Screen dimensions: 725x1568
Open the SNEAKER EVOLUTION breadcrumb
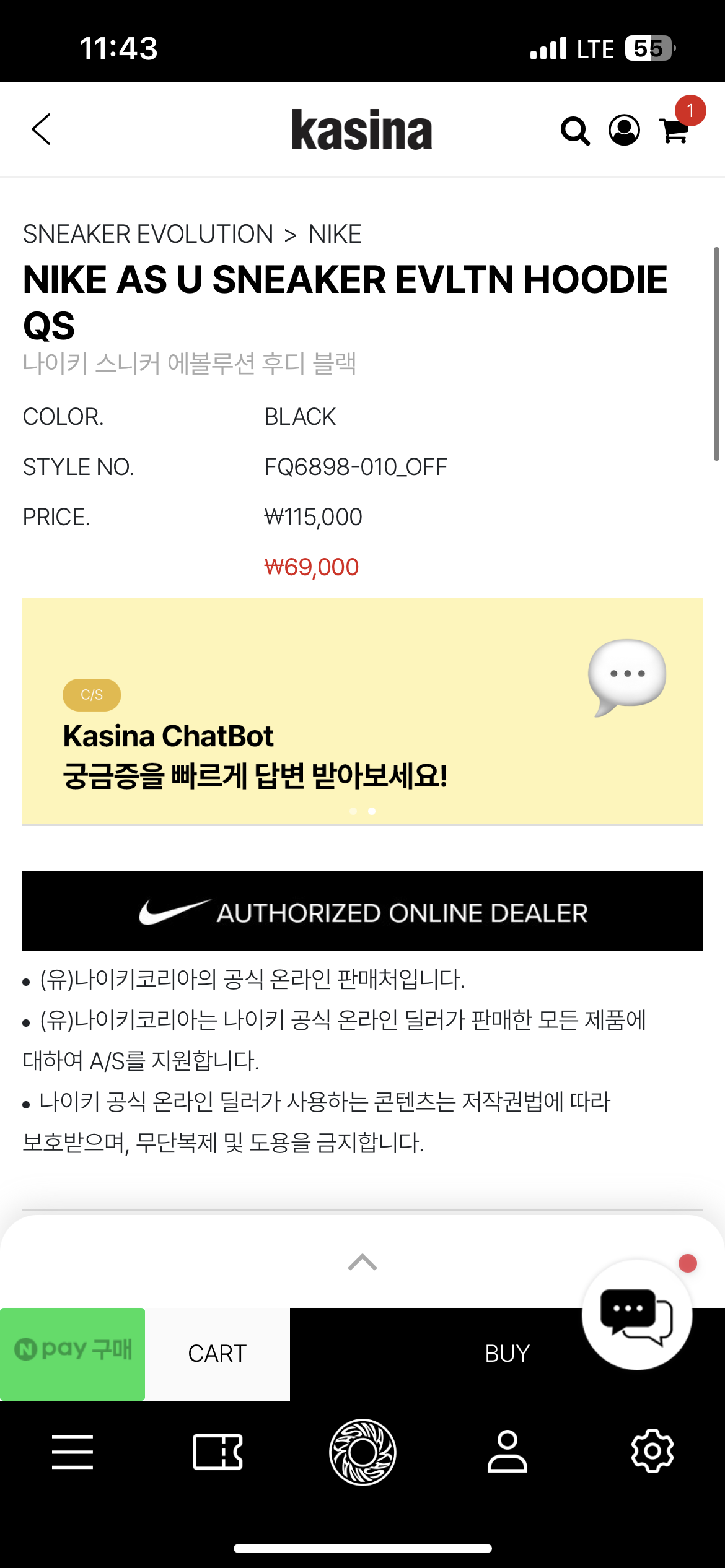point(148,235)
